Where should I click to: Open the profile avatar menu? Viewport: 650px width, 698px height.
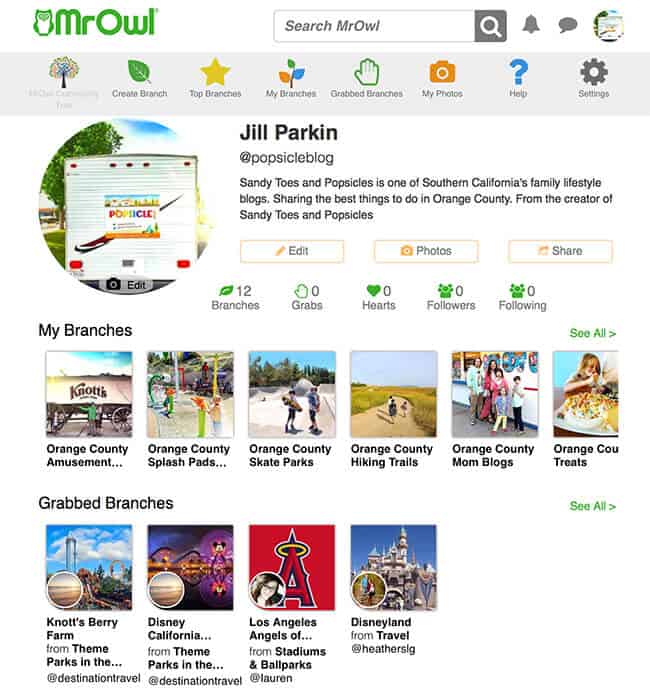[609, 25]
